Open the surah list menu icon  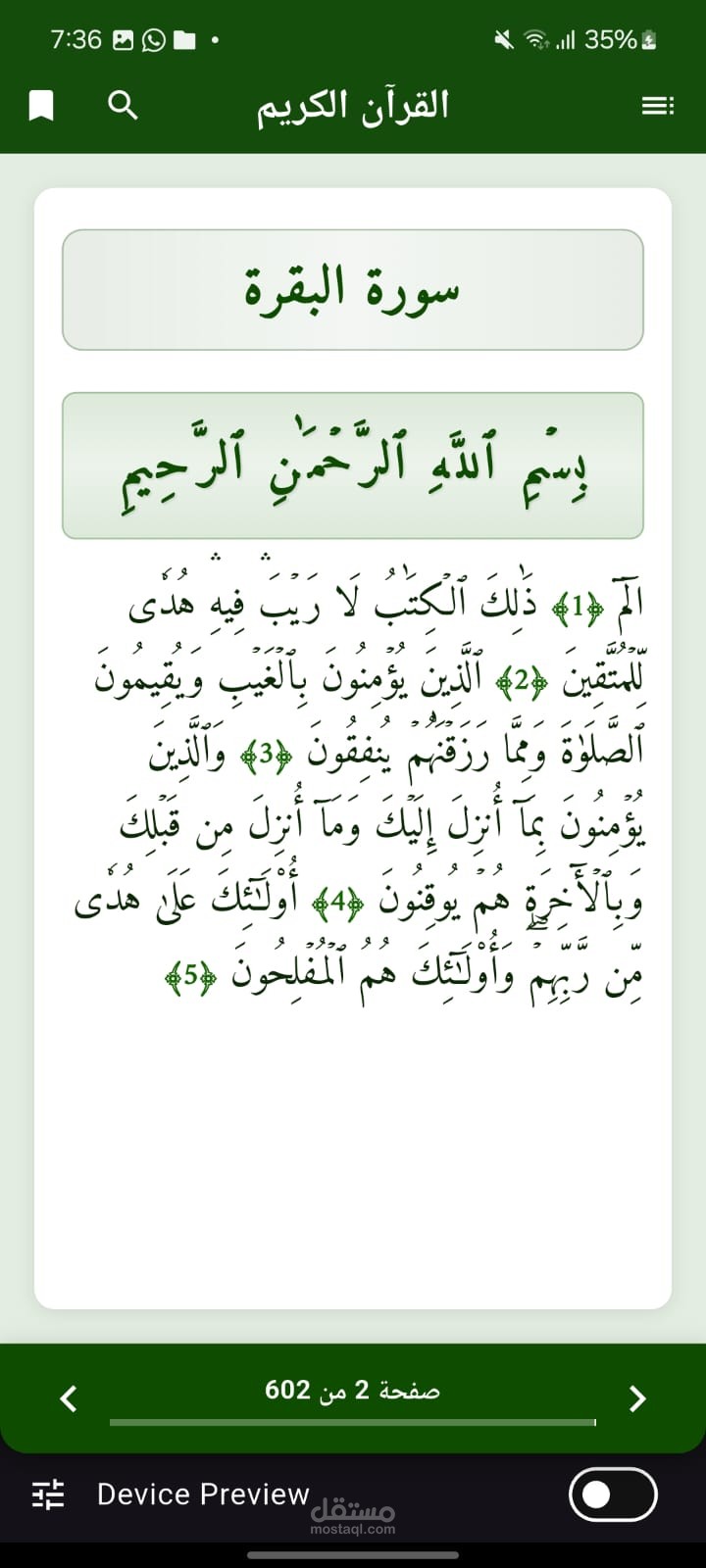pos(658,106)
